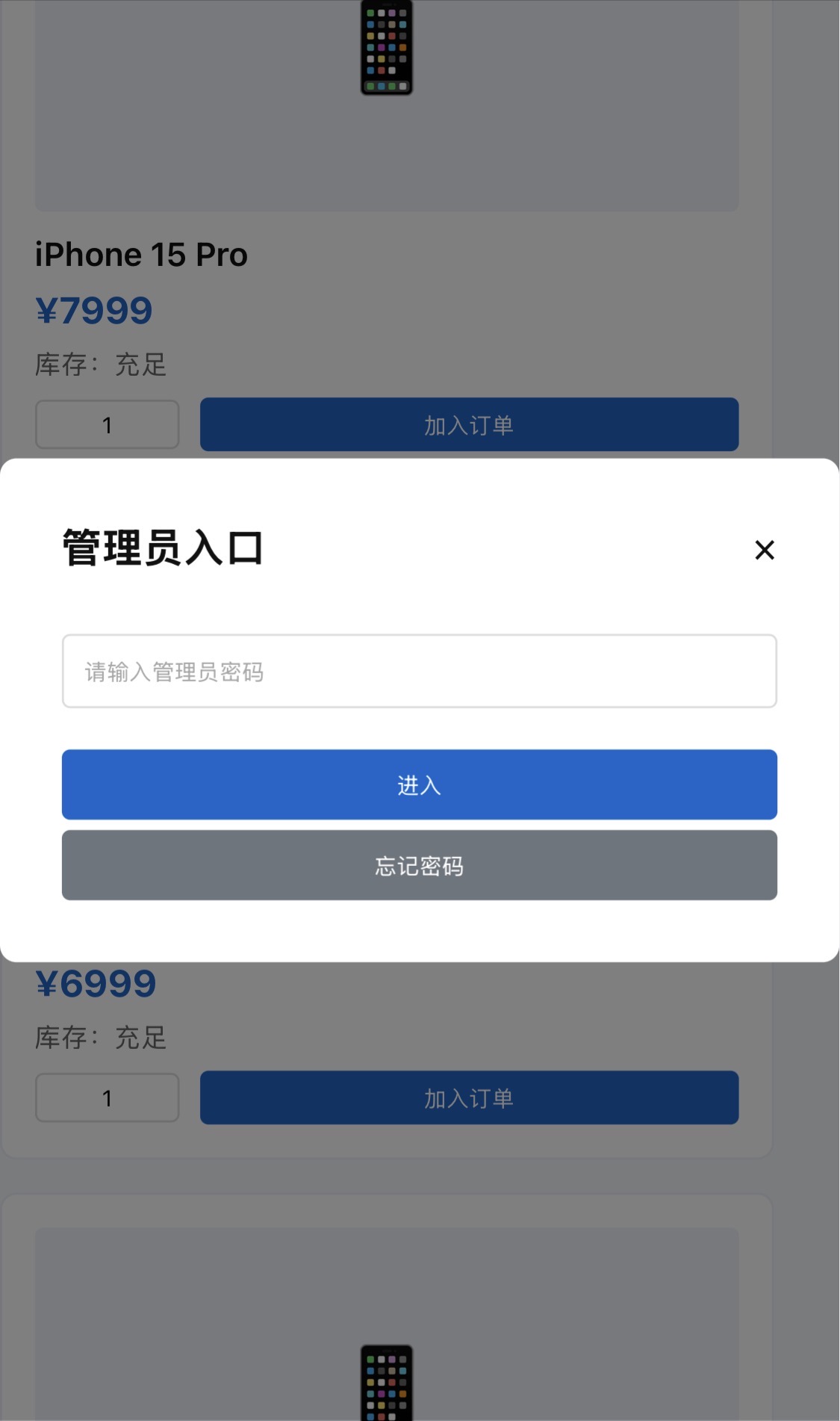Click the iPhone 15 Pro product title
This screenshot has height=1421, width=840.
click(141, 254)
